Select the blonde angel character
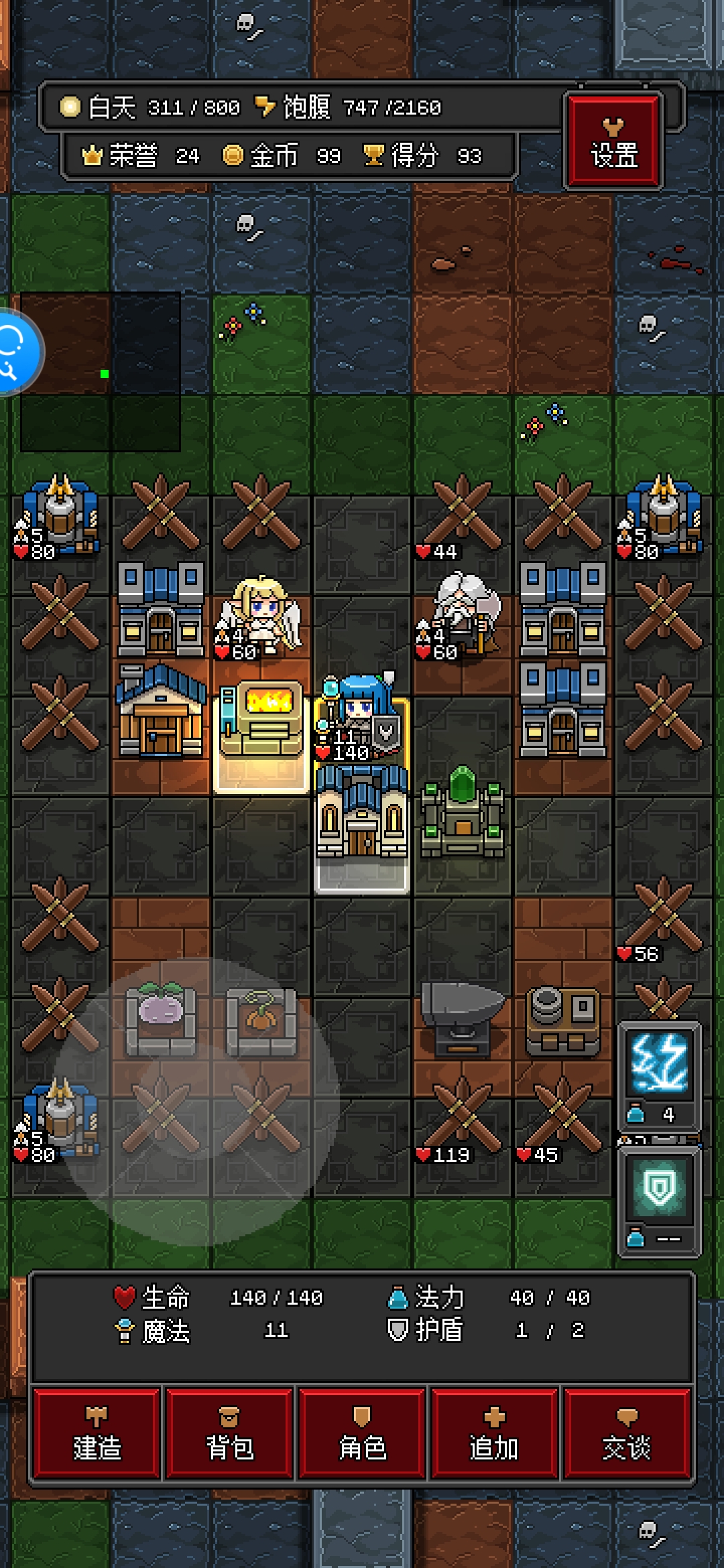This screenshot has width=724, height=1568. (263, 615)
